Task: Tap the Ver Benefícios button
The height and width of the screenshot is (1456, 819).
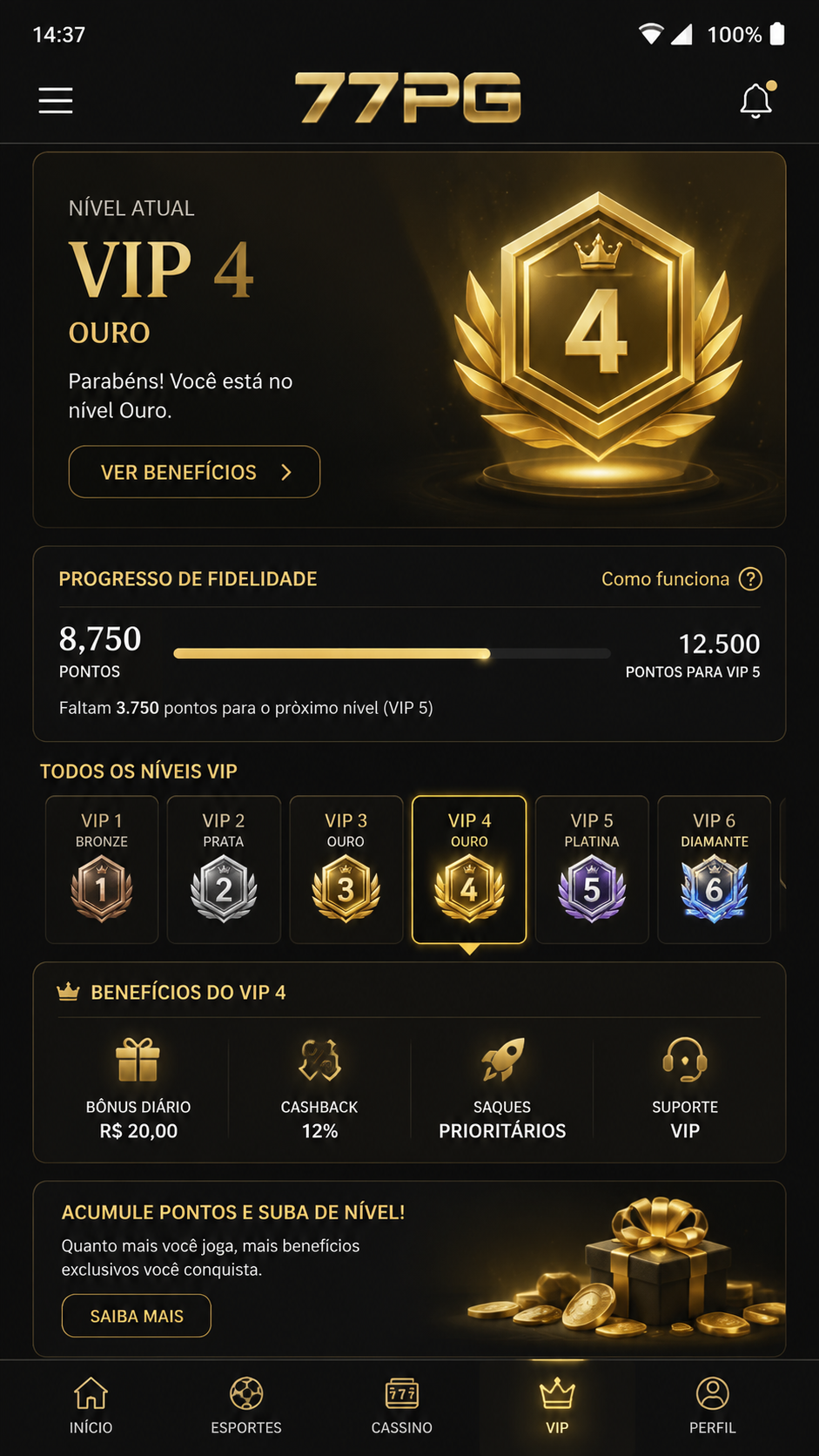Action: coord(194,472)
